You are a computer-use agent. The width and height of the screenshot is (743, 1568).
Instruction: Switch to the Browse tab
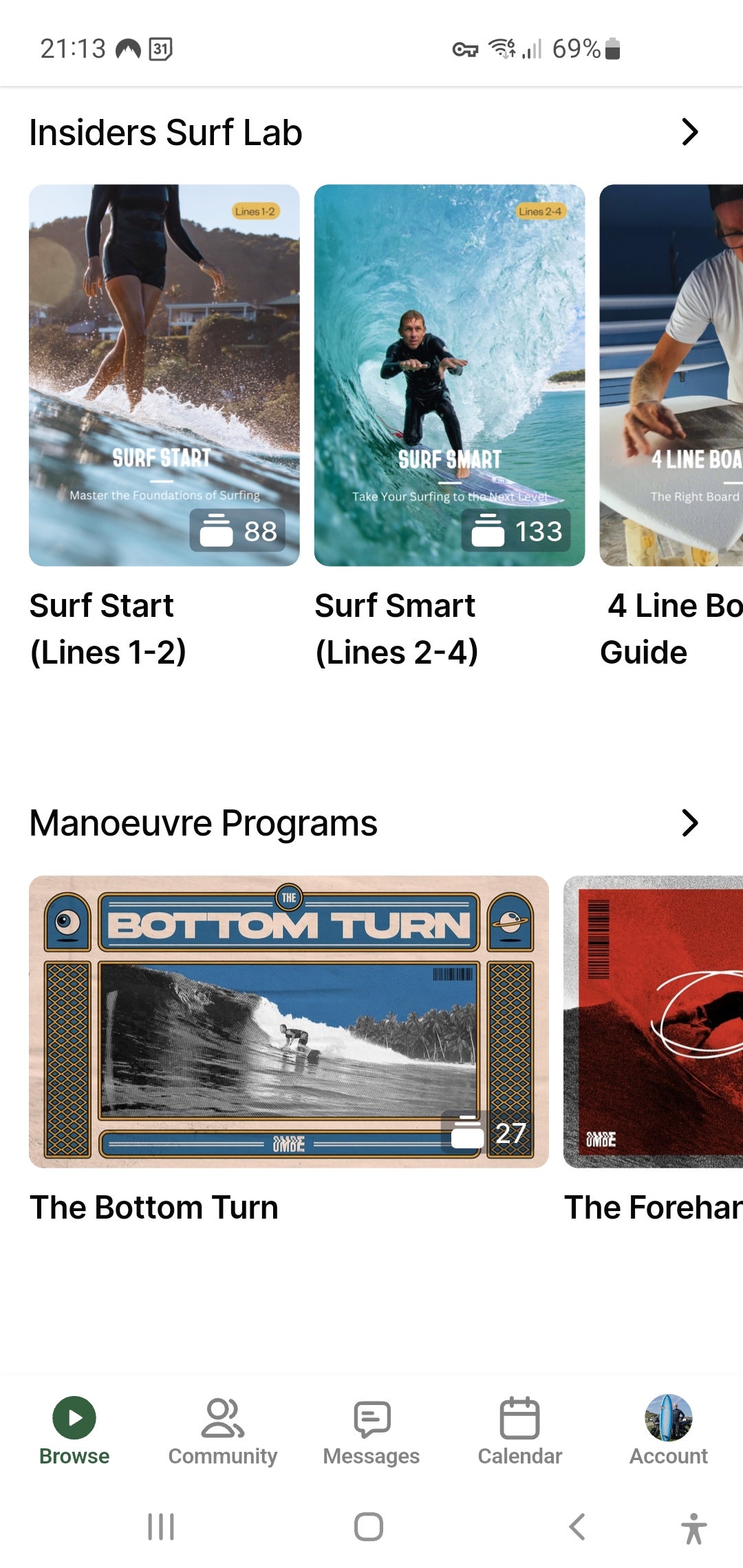point(74,1430)
